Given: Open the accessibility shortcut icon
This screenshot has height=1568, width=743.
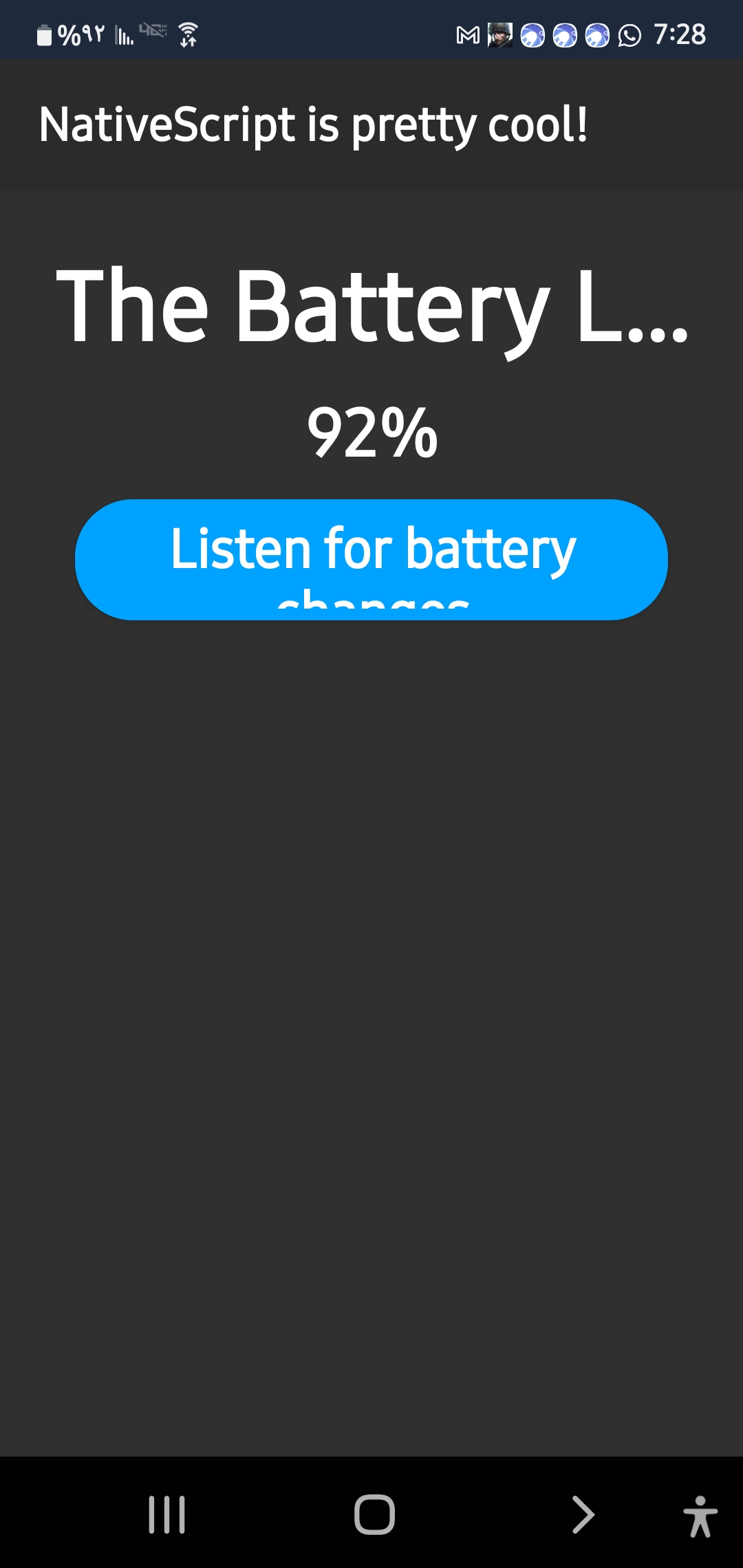Looking at the screenshot, I should click(700, 1516).
